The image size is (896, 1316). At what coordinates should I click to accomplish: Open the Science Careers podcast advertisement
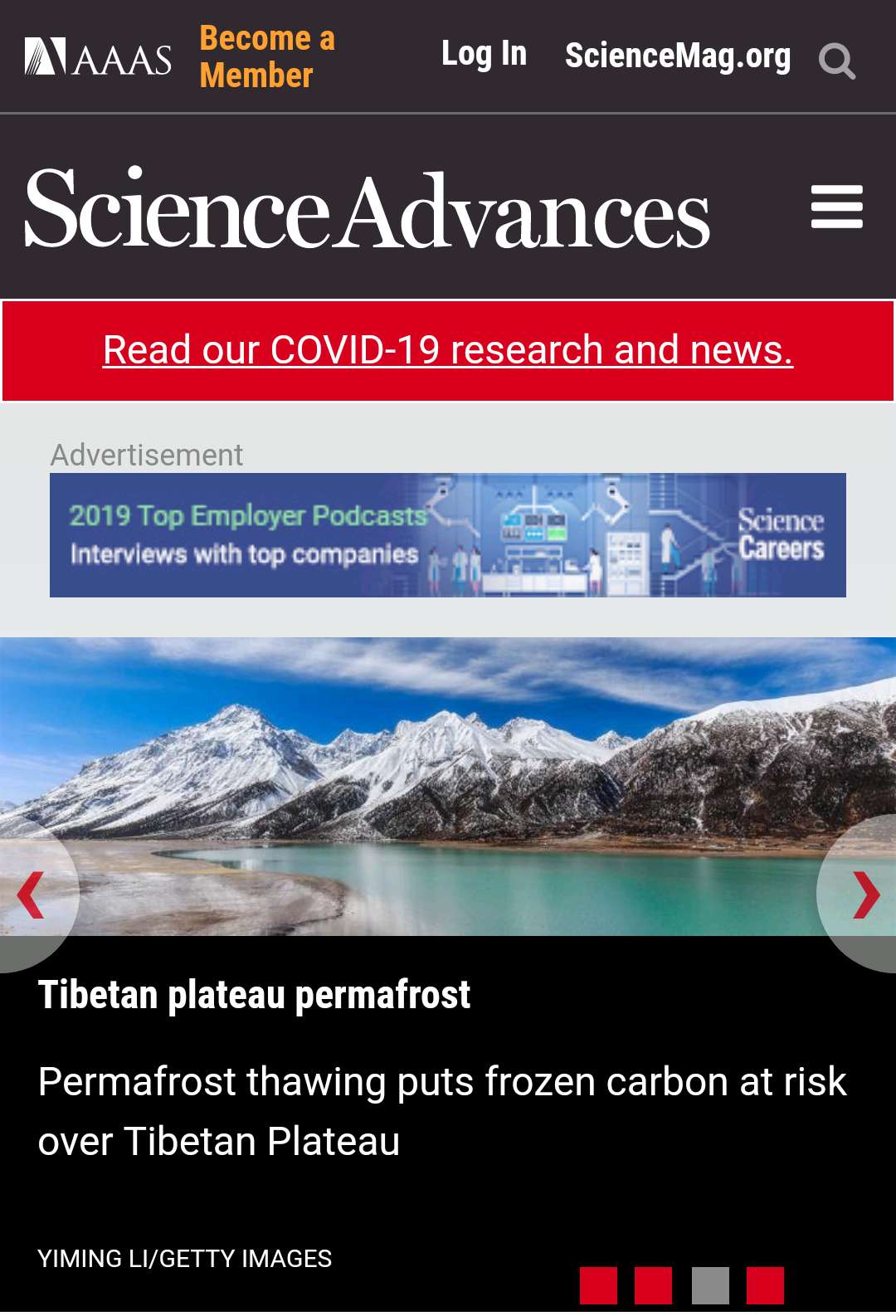pos(448,535)
